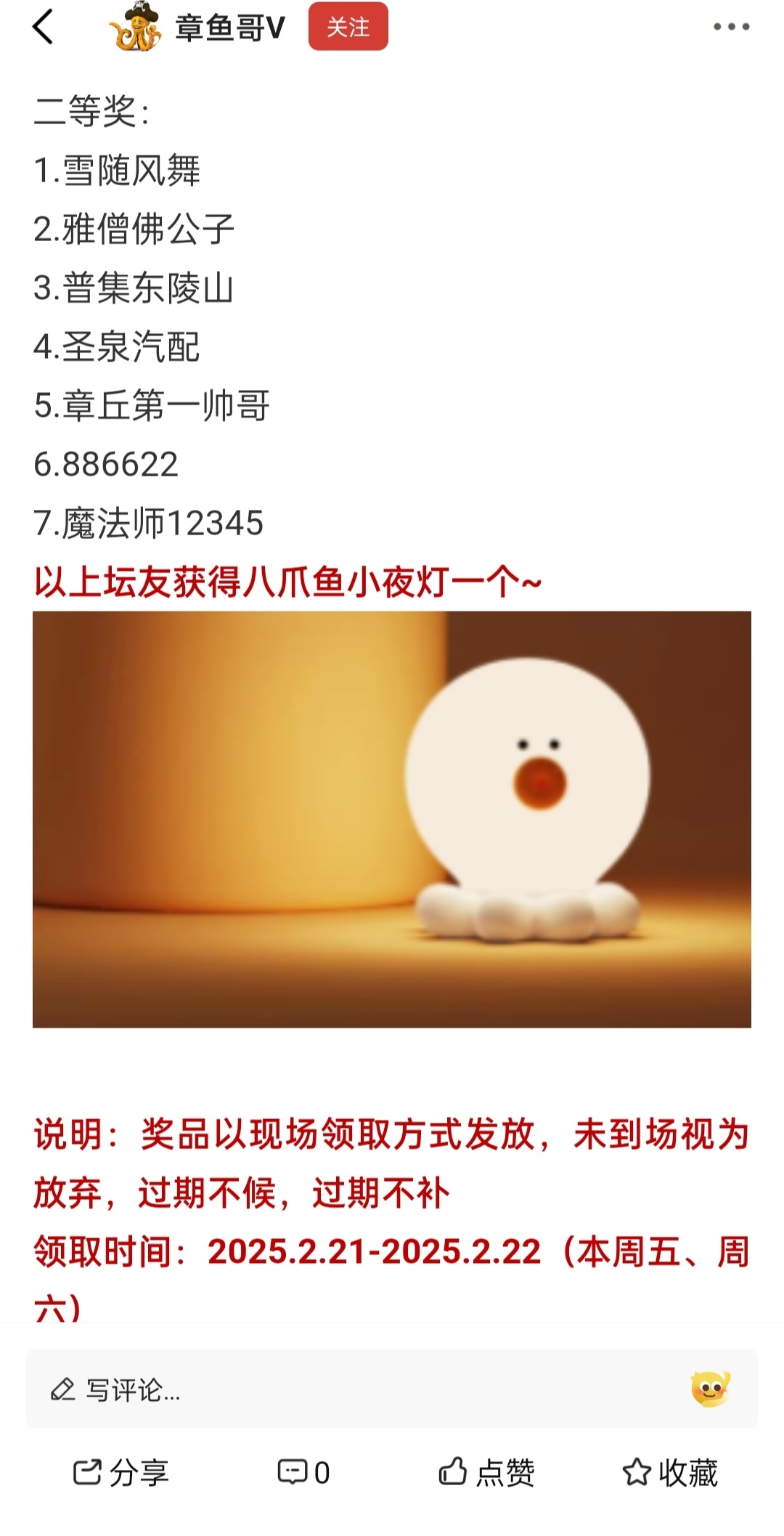This screenshot has height=1536, width=784.
Task: Open the emoji picker in comment box
Action: click(x=710, y=1389)
